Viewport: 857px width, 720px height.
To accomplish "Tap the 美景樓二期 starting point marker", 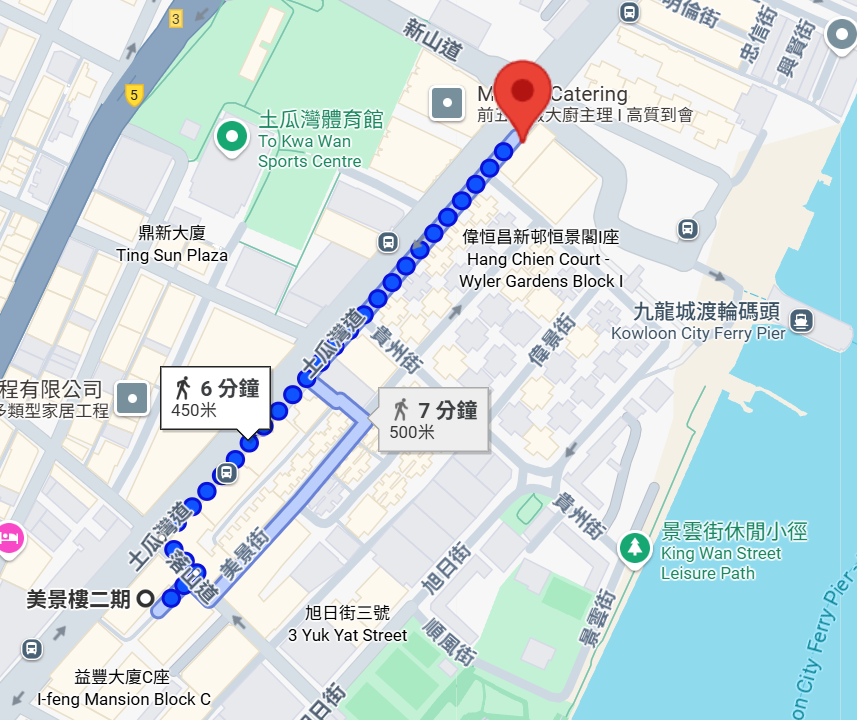I will [144, 599].
